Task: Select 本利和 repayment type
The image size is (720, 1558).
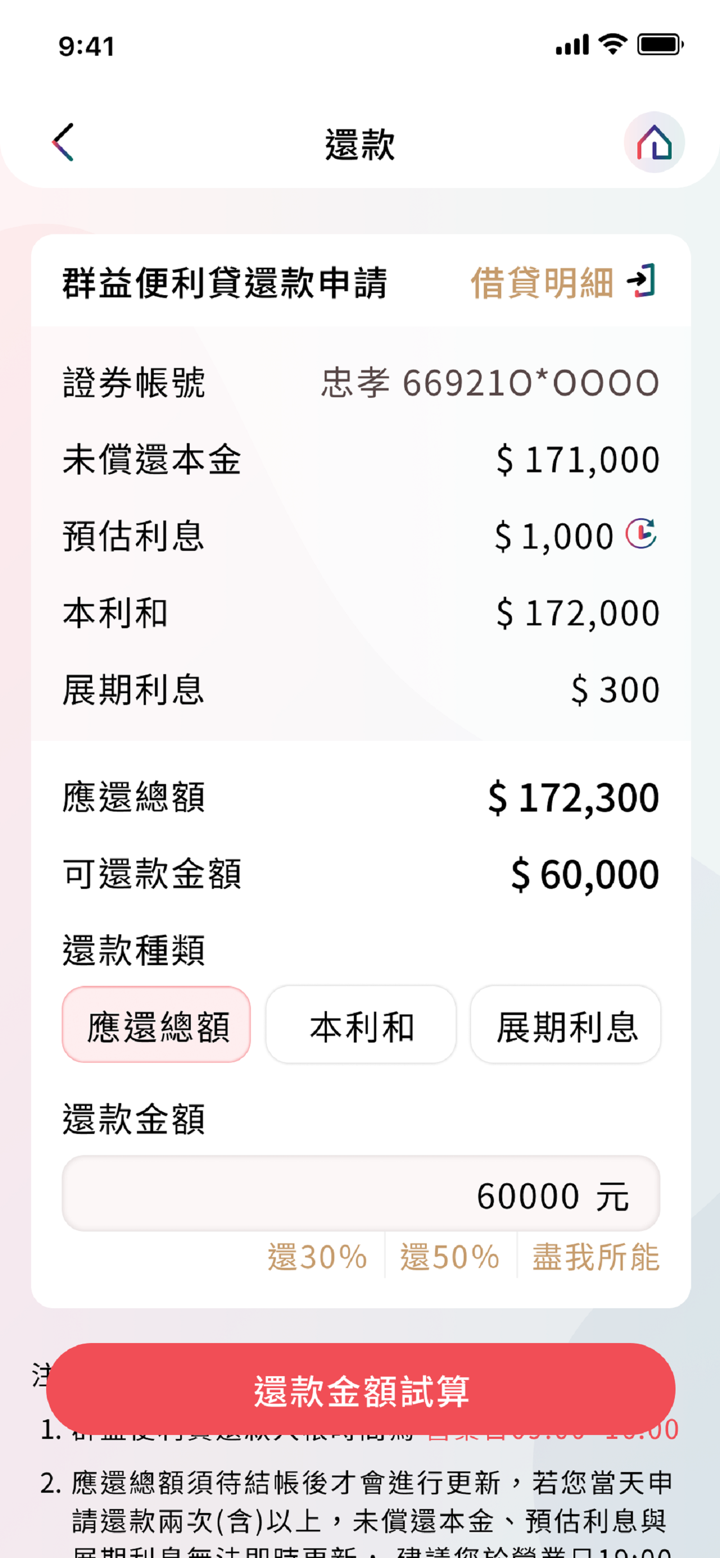Action: tap(361, 1025)
